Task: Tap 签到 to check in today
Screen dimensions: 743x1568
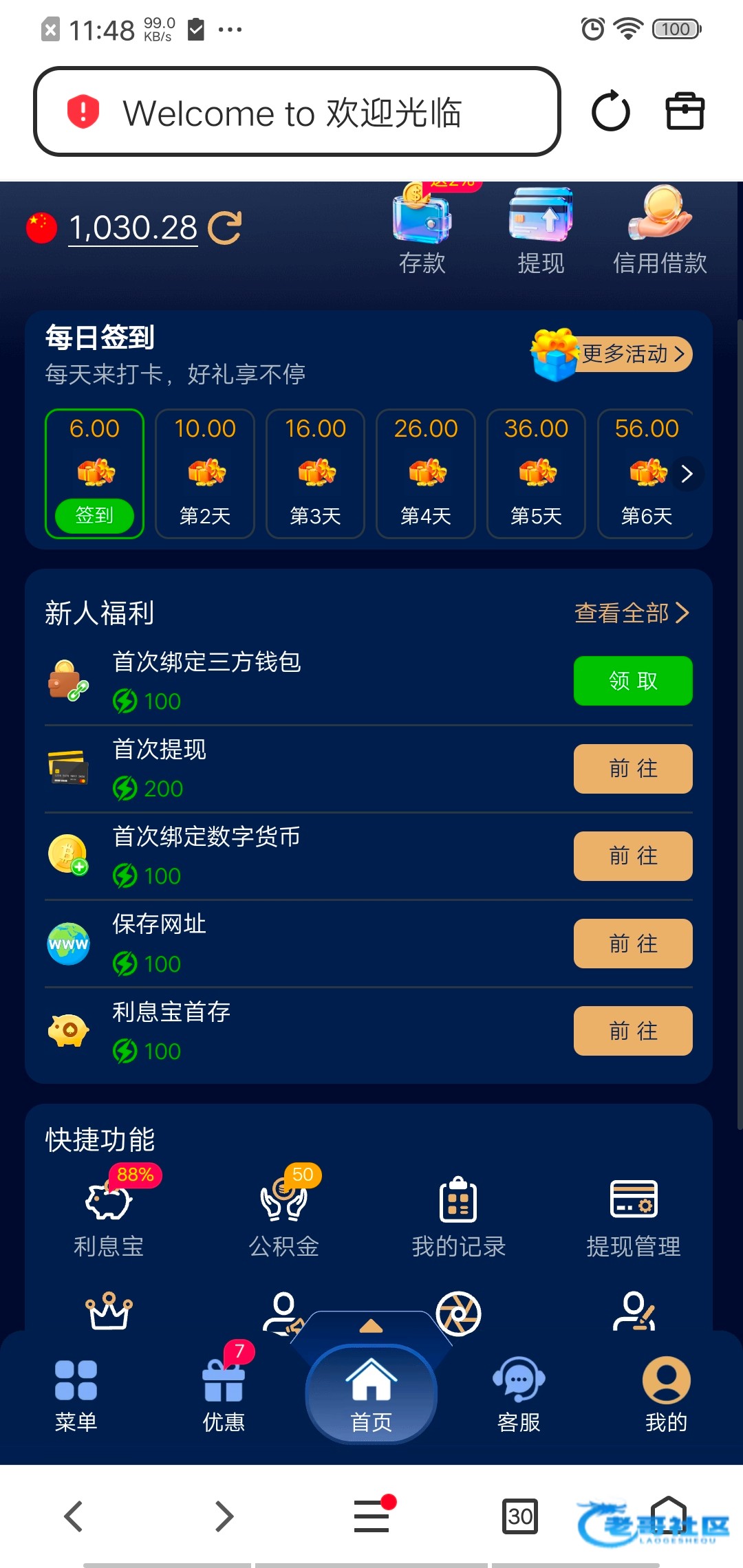Action: [x=94, y=515]
